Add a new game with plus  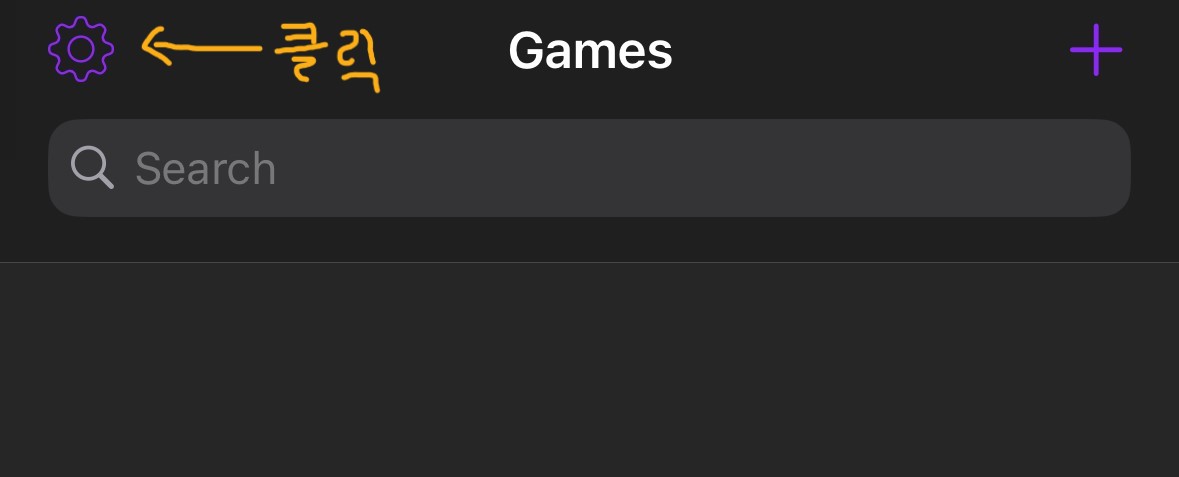click(1096, 49)
